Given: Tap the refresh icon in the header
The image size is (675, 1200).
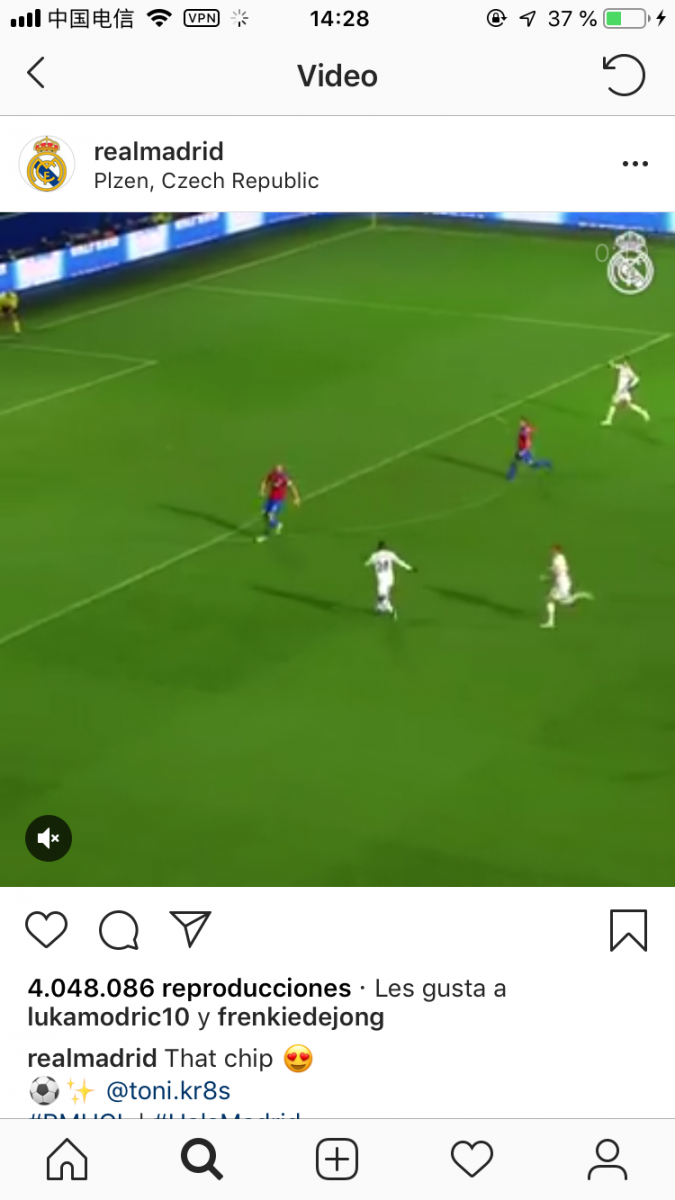Looking at the screenshot, I should pyautogui.click(x=624, y=74).
